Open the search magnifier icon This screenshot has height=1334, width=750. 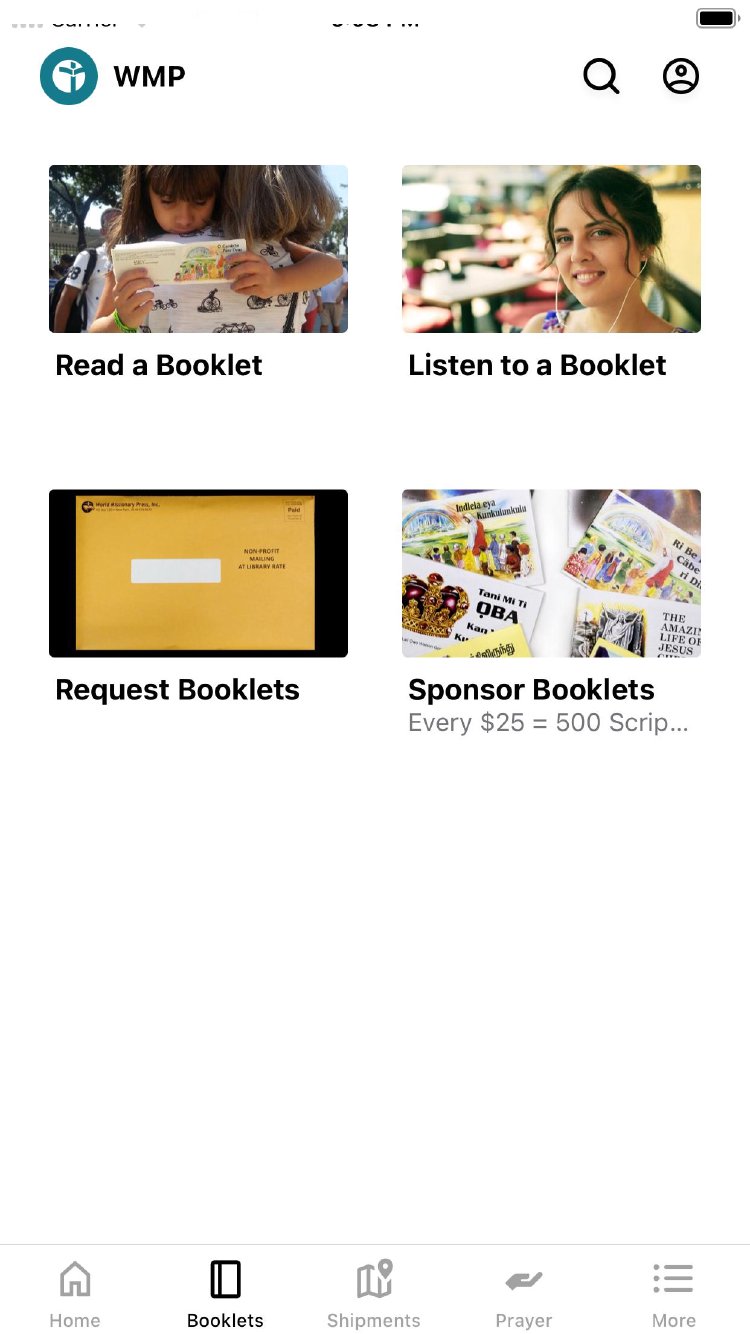point(601,76)
